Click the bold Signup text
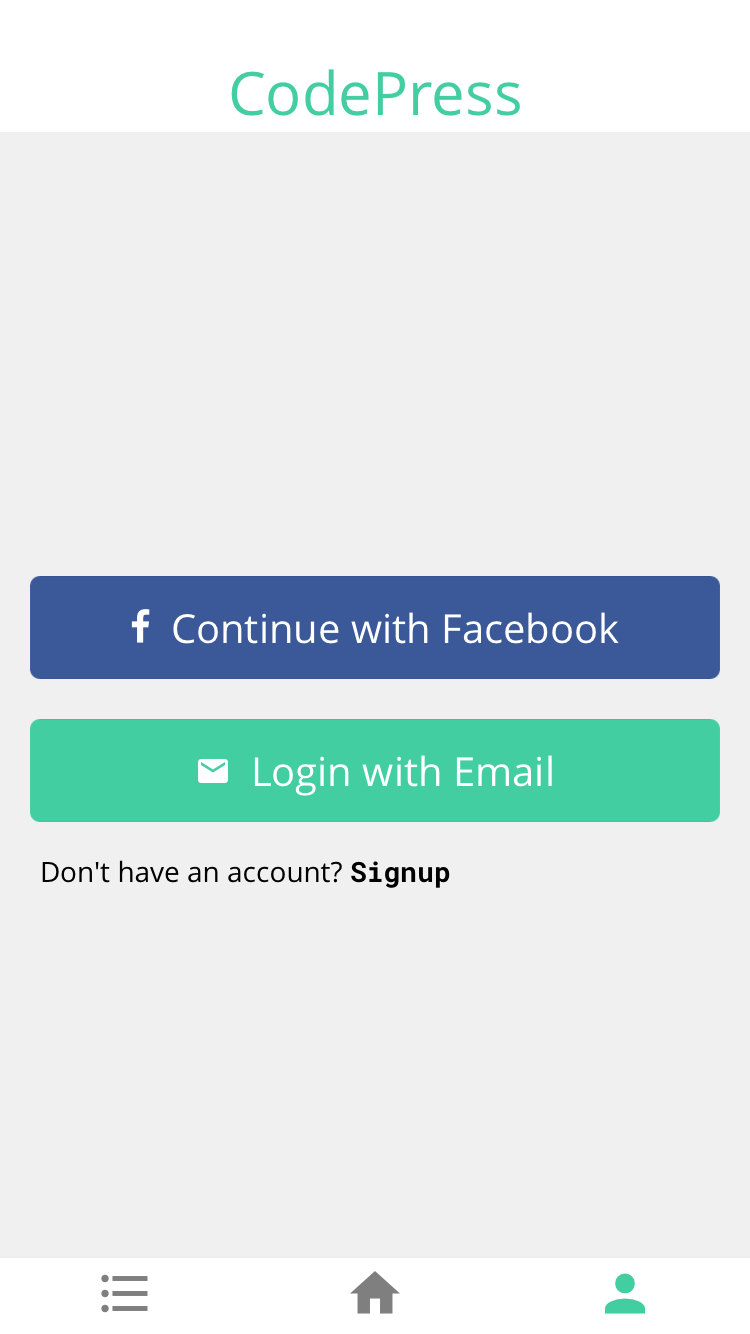750x1334 pixels. click(x=399, y=872)
